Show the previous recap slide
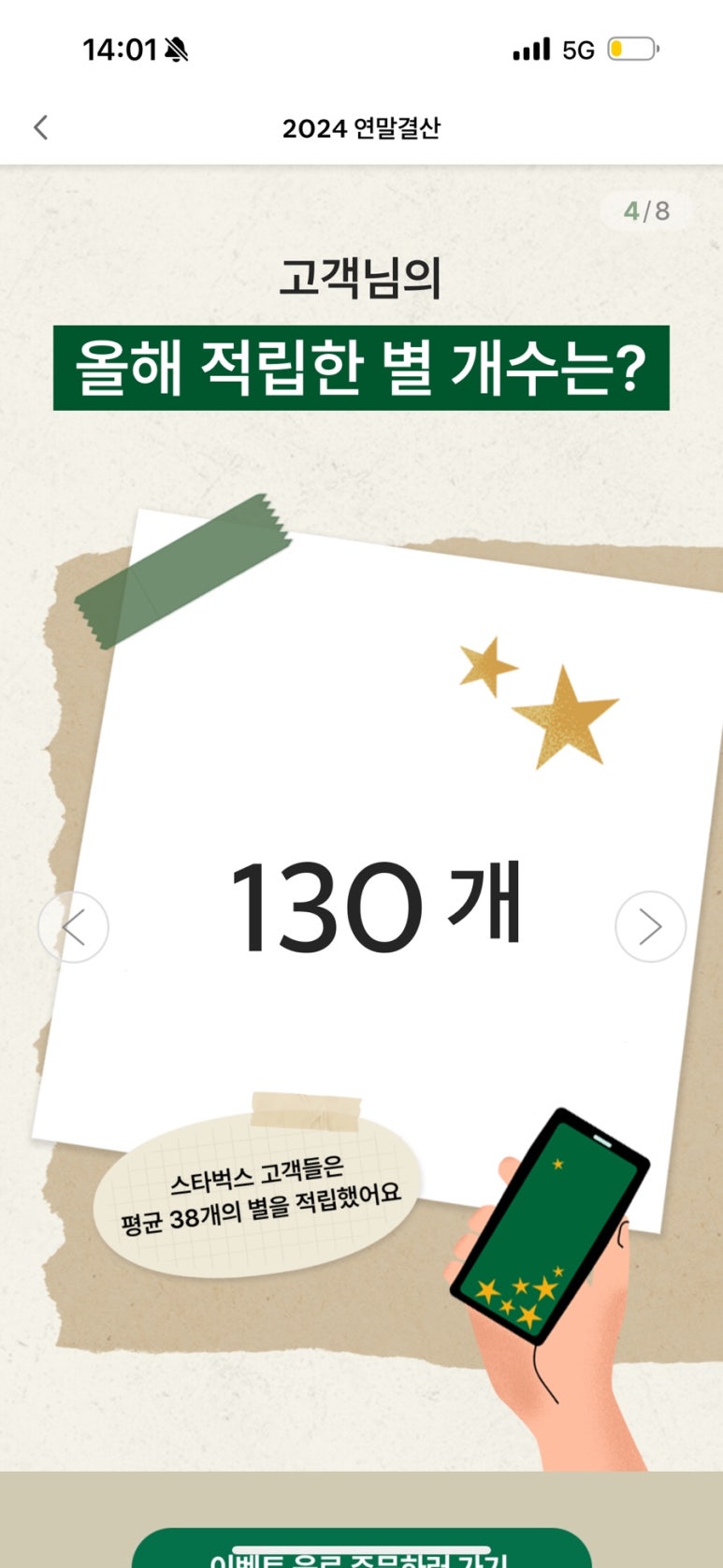The height and width of the screenshot is (1568, 723). pos(73,926)
